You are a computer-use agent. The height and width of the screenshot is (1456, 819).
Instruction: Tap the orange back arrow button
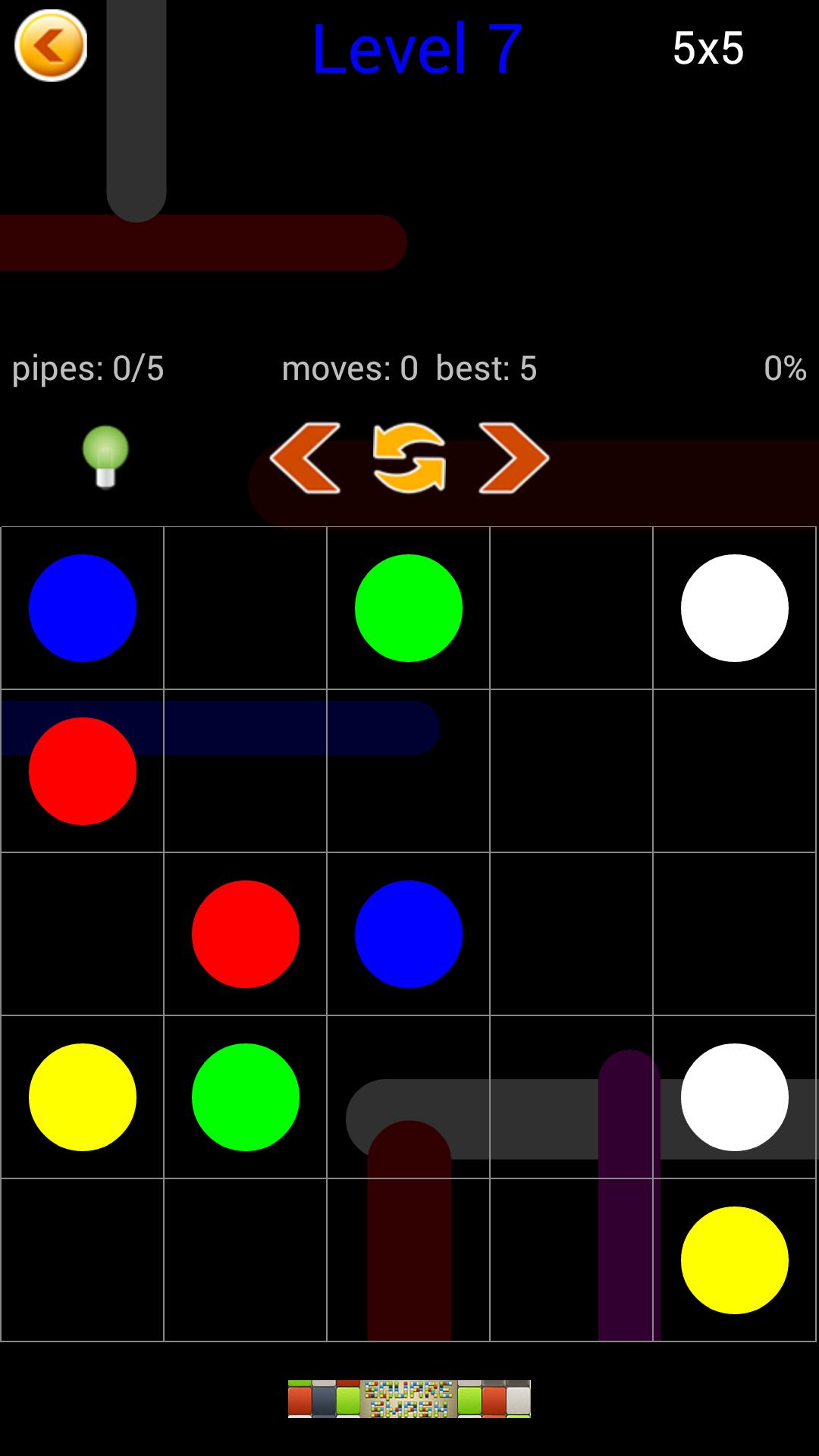click(x=51, y=46)
